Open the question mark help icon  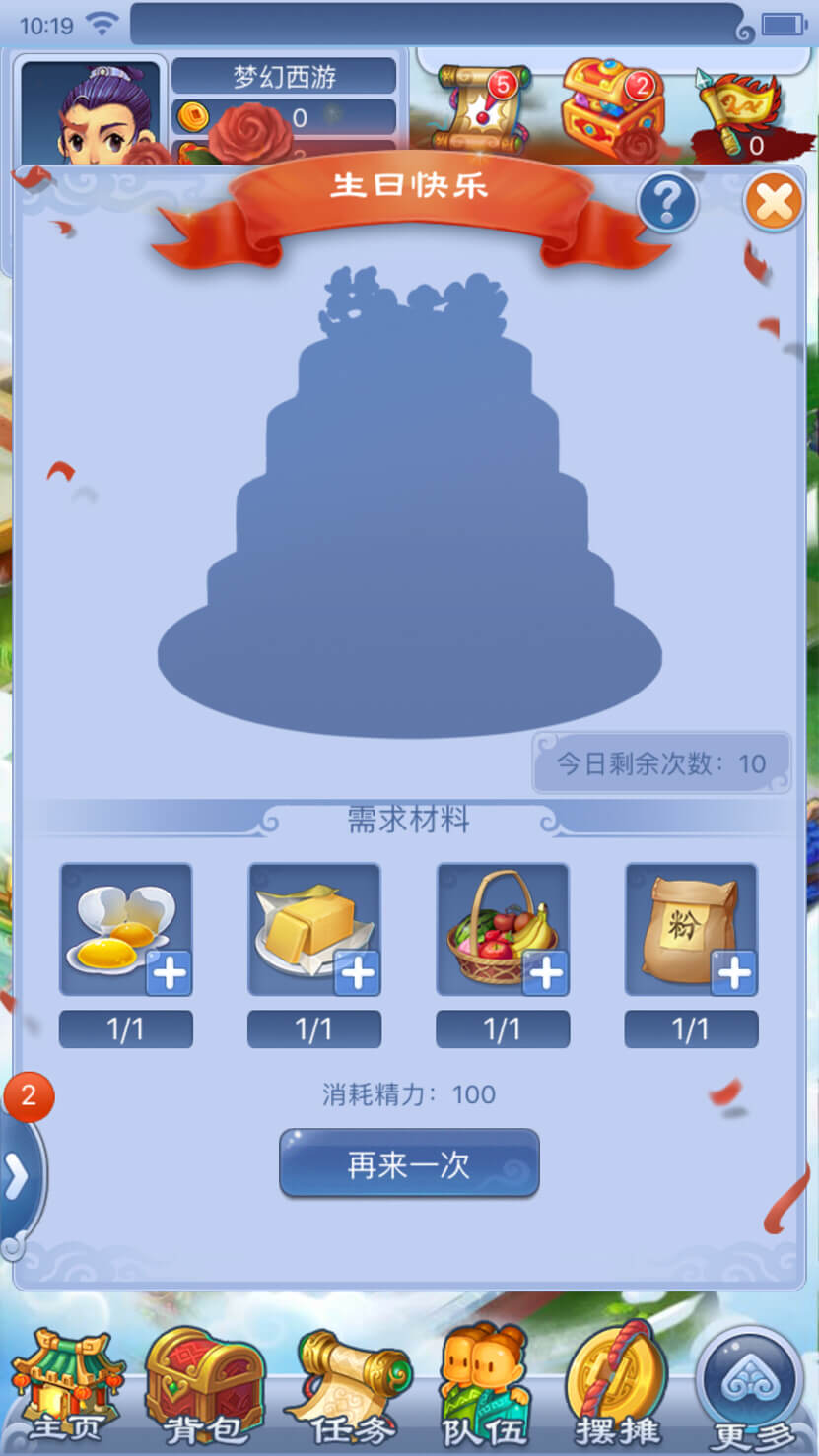tap(667, 203)
